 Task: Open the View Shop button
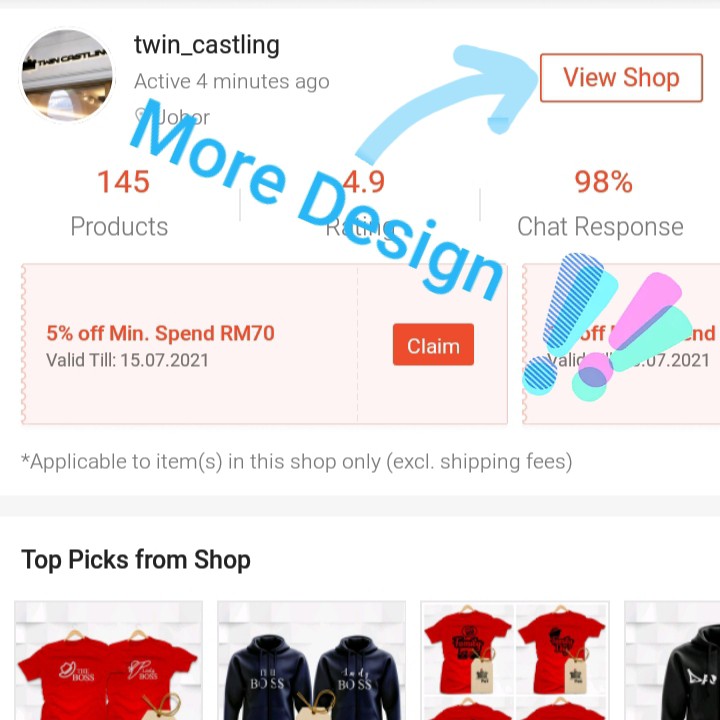[x=621, y=78]
